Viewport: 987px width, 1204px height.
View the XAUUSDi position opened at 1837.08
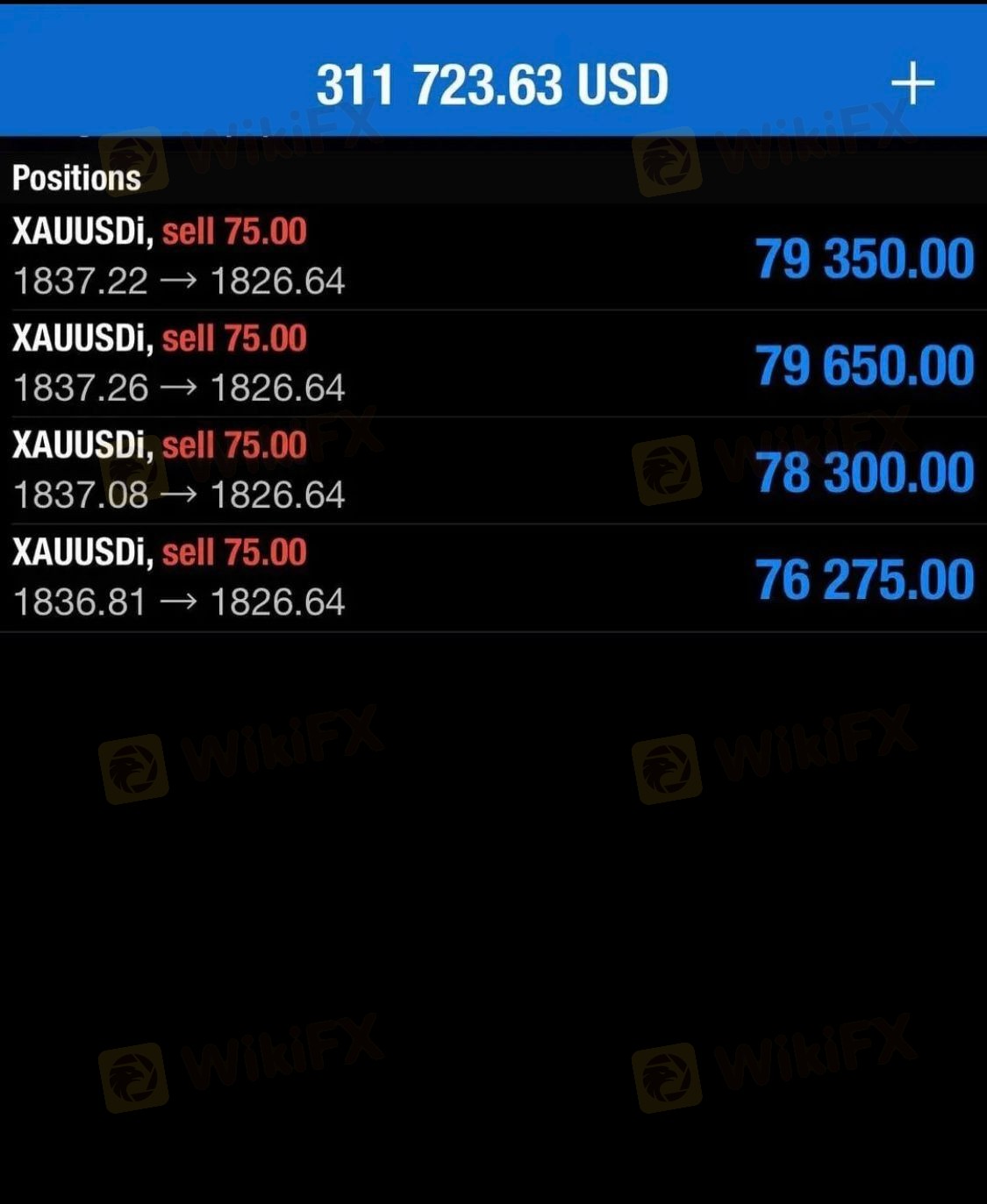coord(491,471)
